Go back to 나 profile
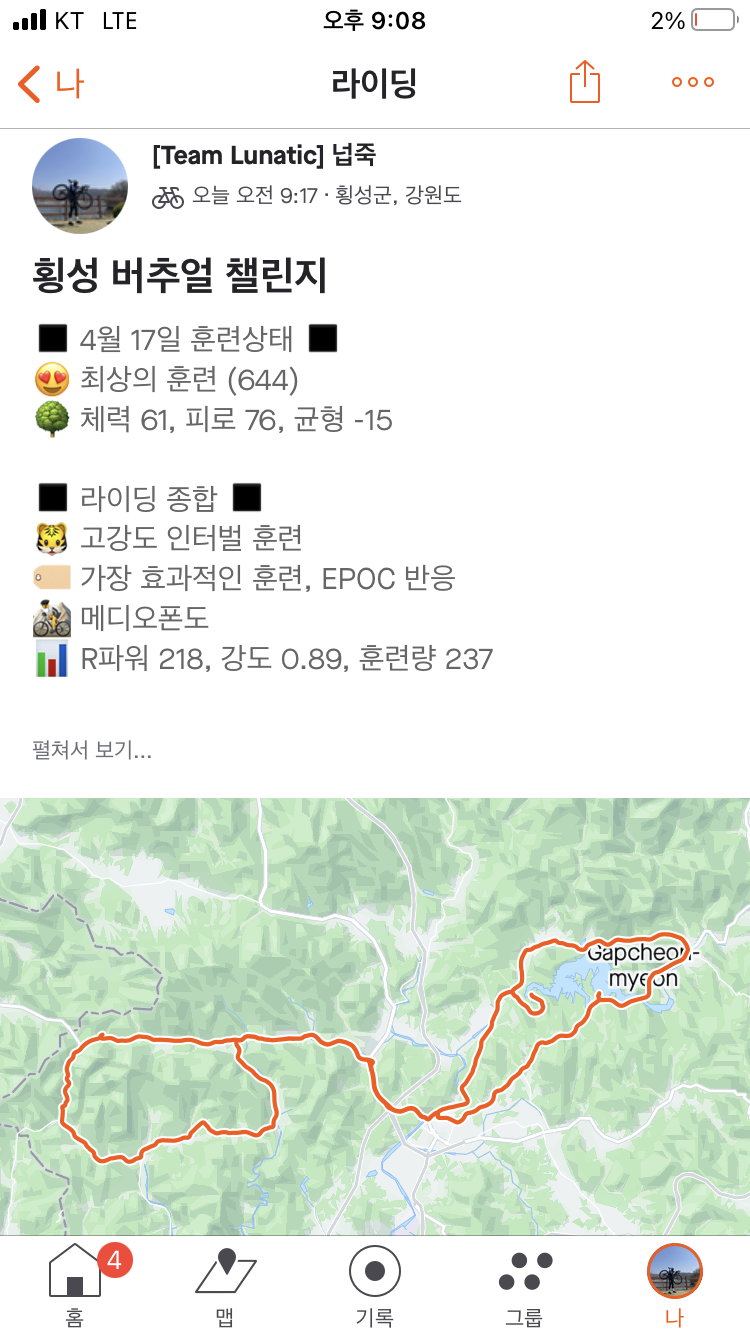The height and width of the screenshot is (1334, 750). 50,84
